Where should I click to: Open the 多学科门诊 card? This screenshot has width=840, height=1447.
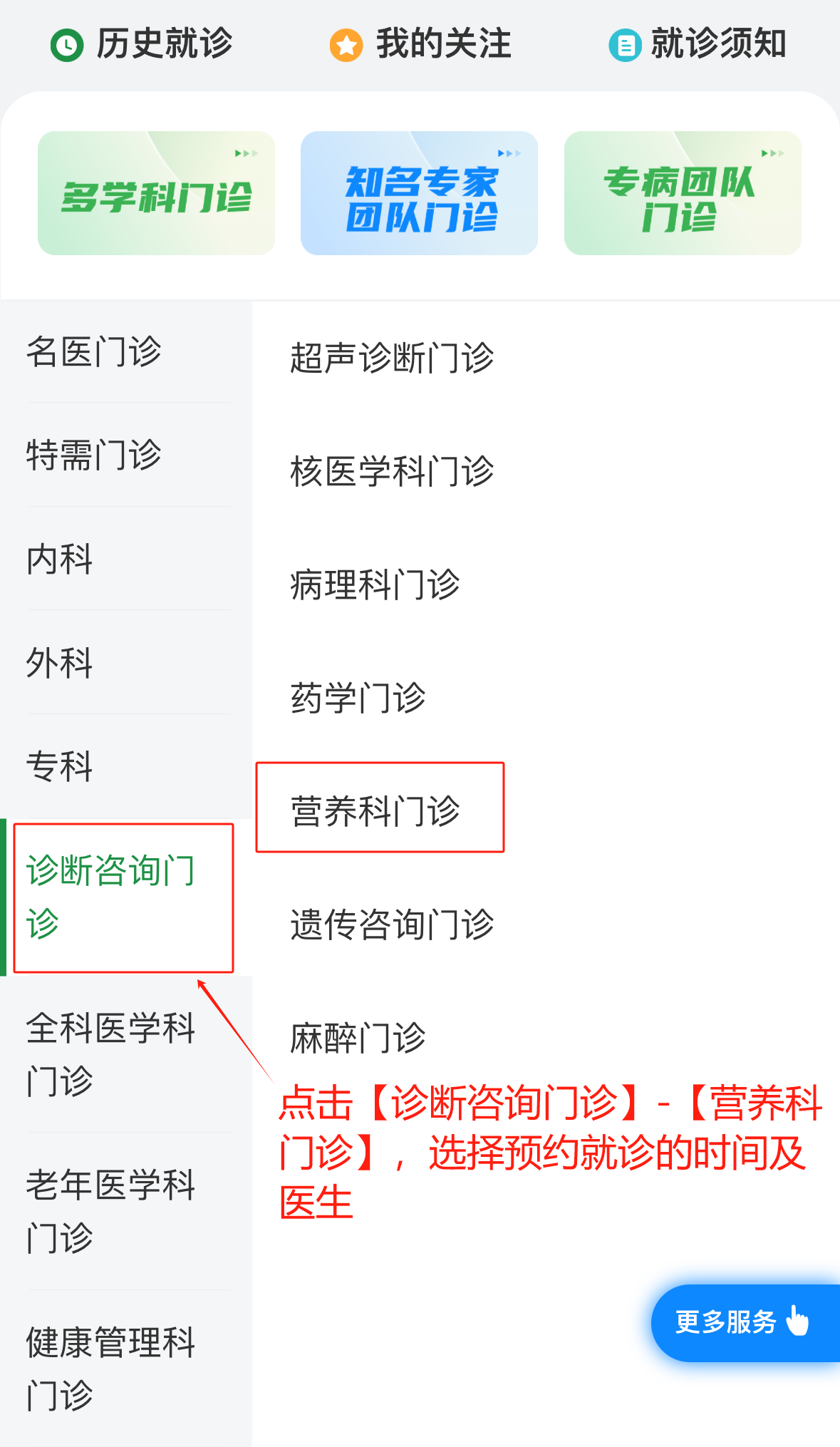point(156,193)
